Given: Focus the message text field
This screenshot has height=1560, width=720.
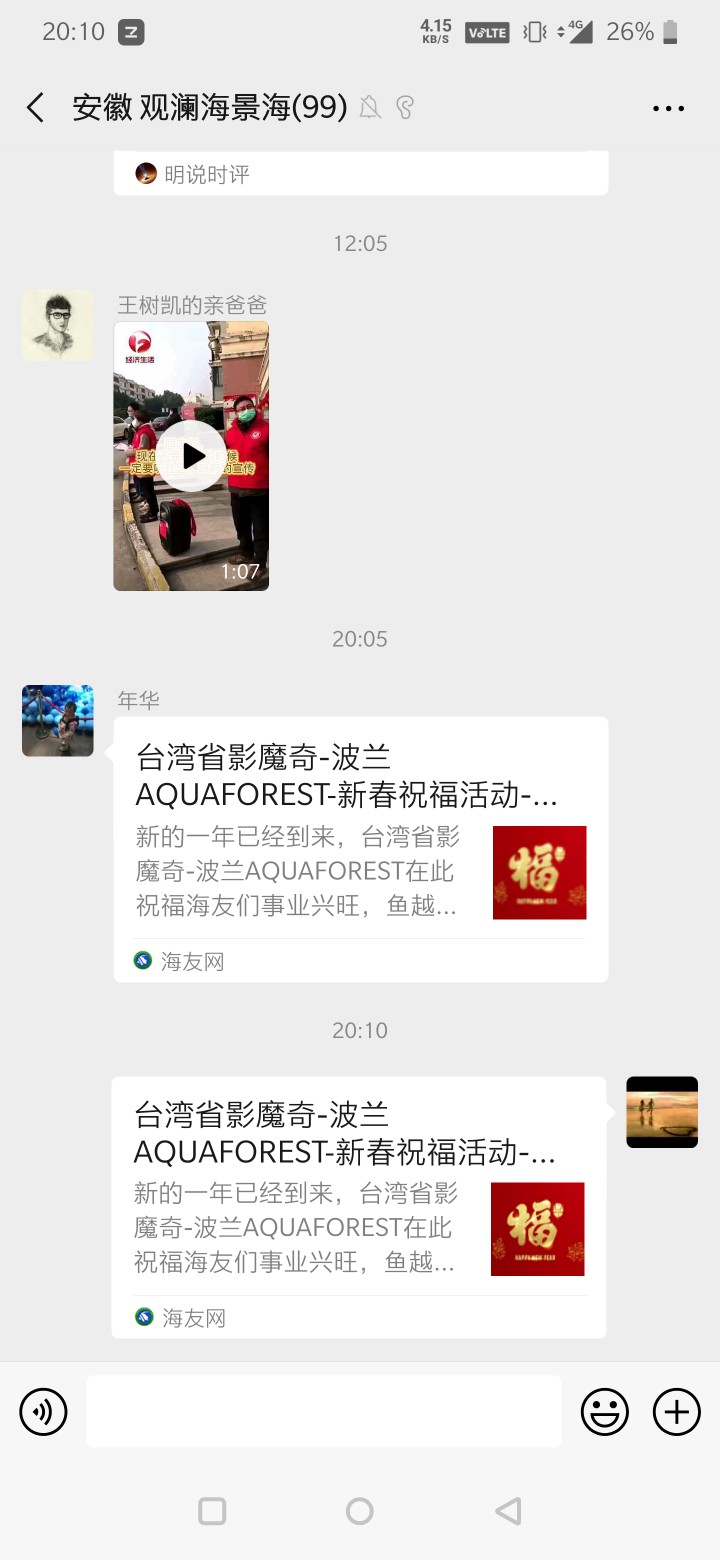Looking at the screenshot, I should coord(323,1411).
